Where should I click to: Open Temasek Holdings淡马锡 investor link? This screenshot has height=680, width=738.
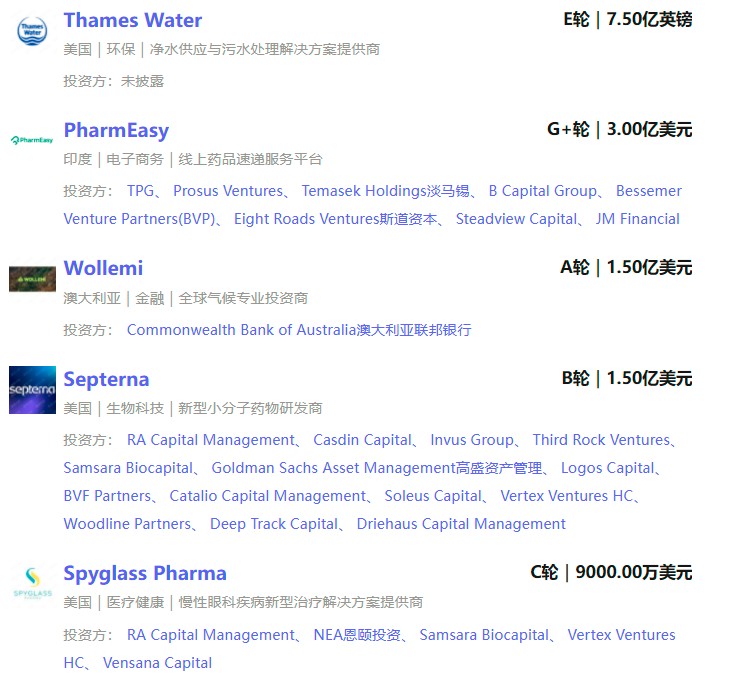coord(385,191)
